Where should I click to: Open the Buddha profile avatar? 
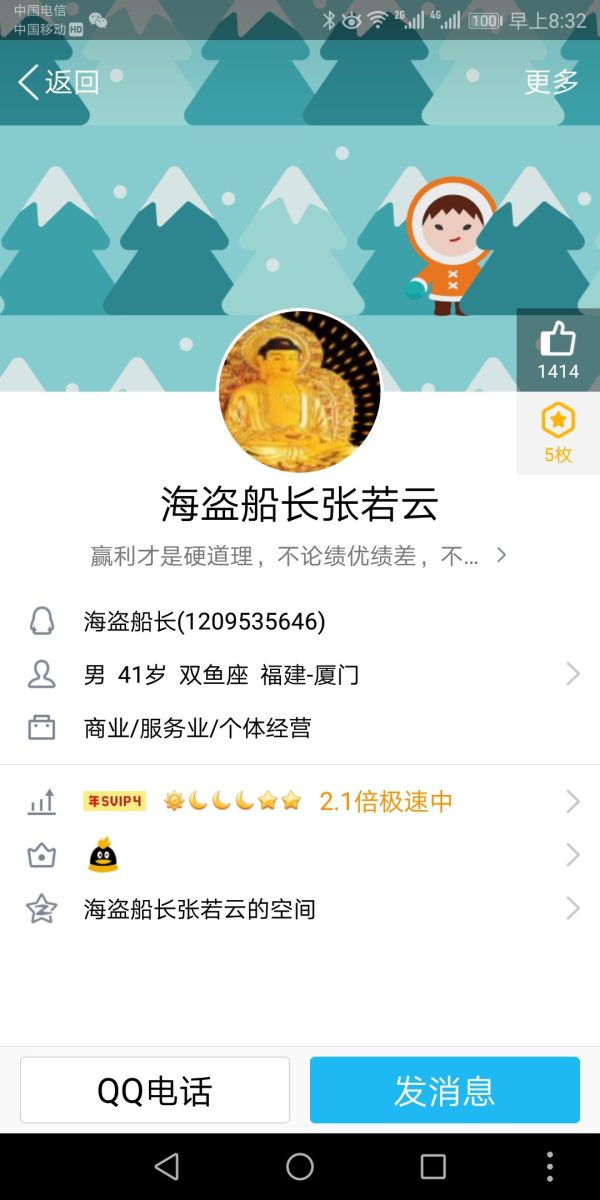pos(299,391)
